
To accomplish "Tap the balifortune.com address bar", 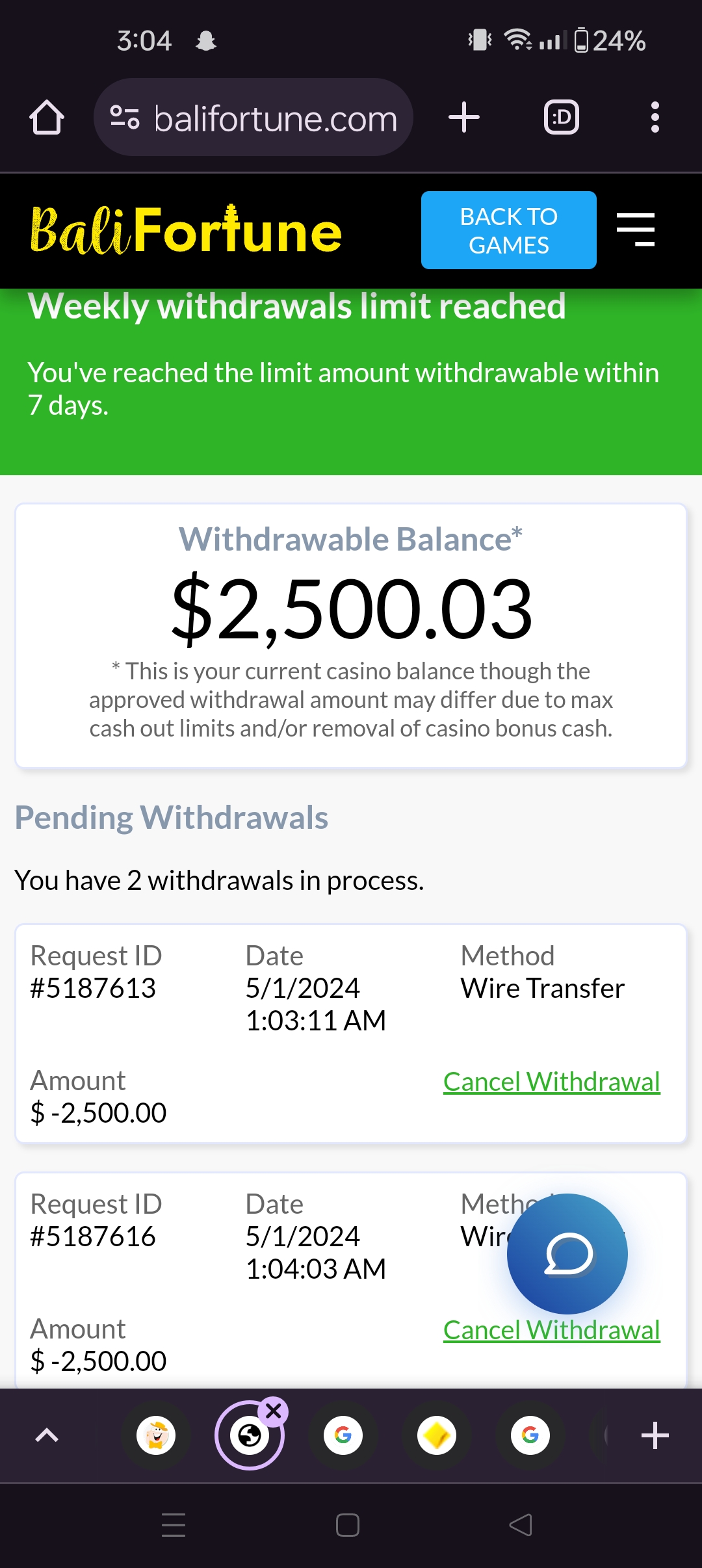I will [253, 118].
